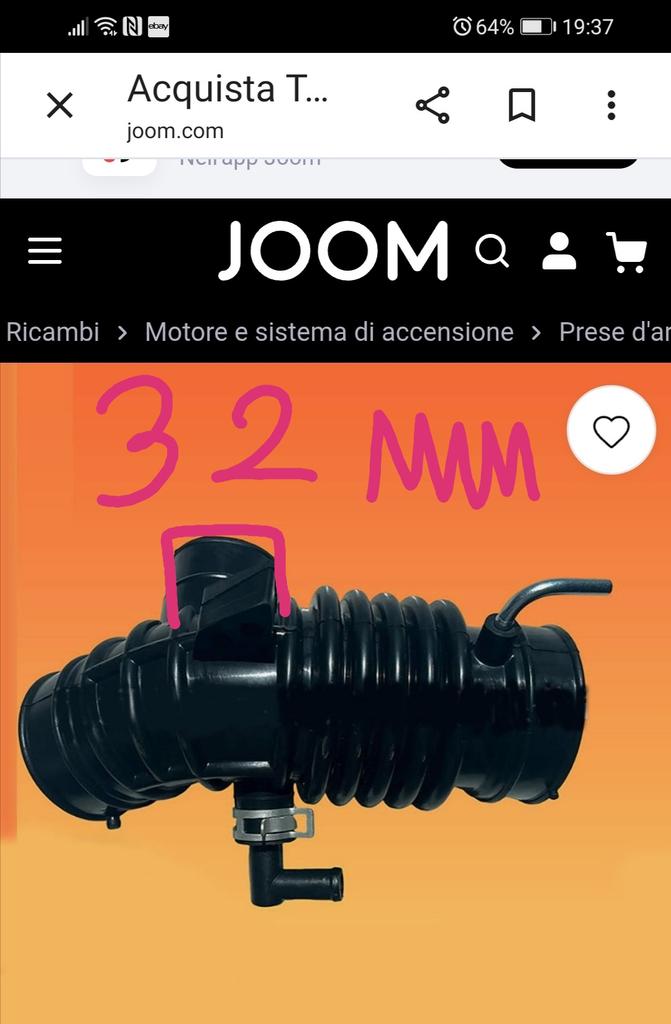Screen dimensions: 671x1024
Task: Bookmark this page
Action: [521, 105]
